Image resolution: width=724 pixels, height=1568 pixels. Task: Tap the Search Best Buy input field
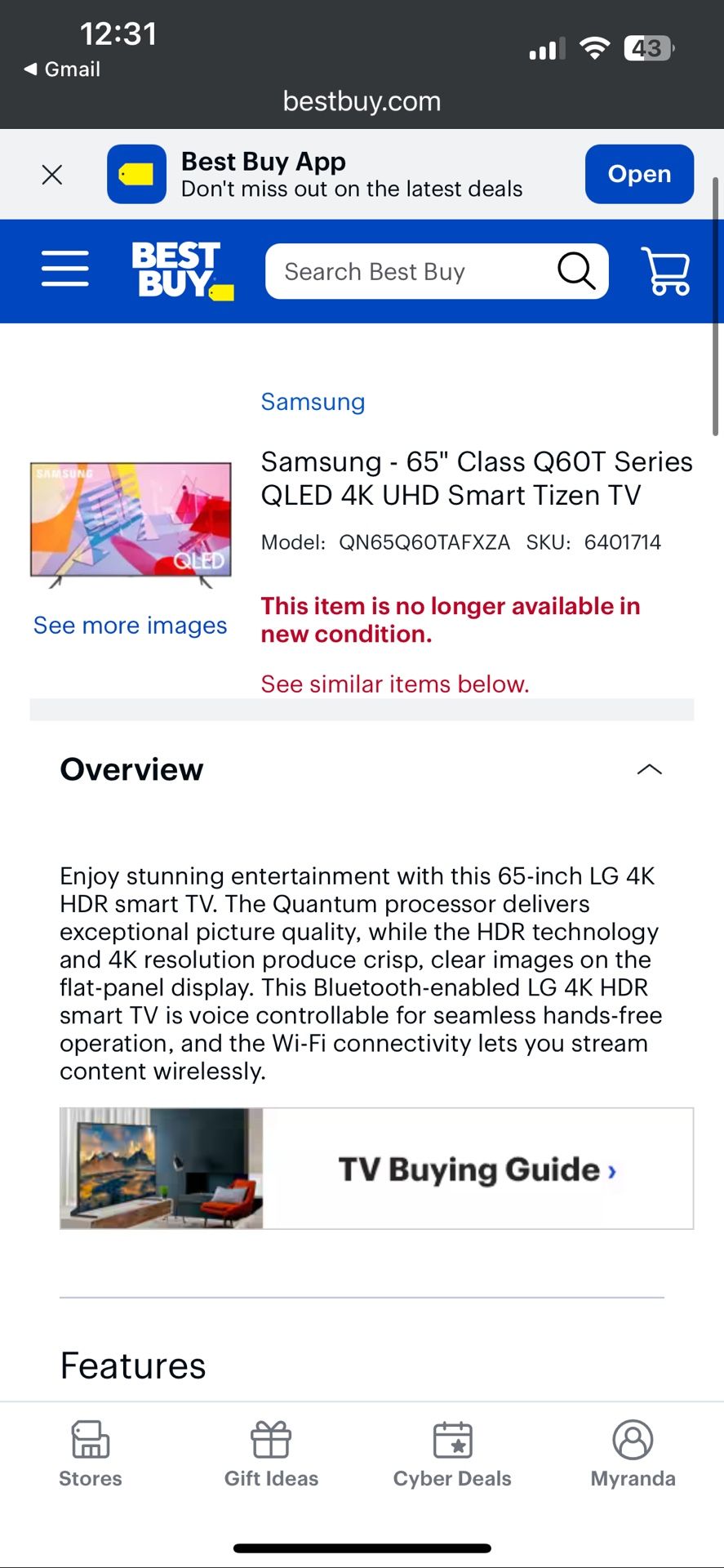click(408, 270)
